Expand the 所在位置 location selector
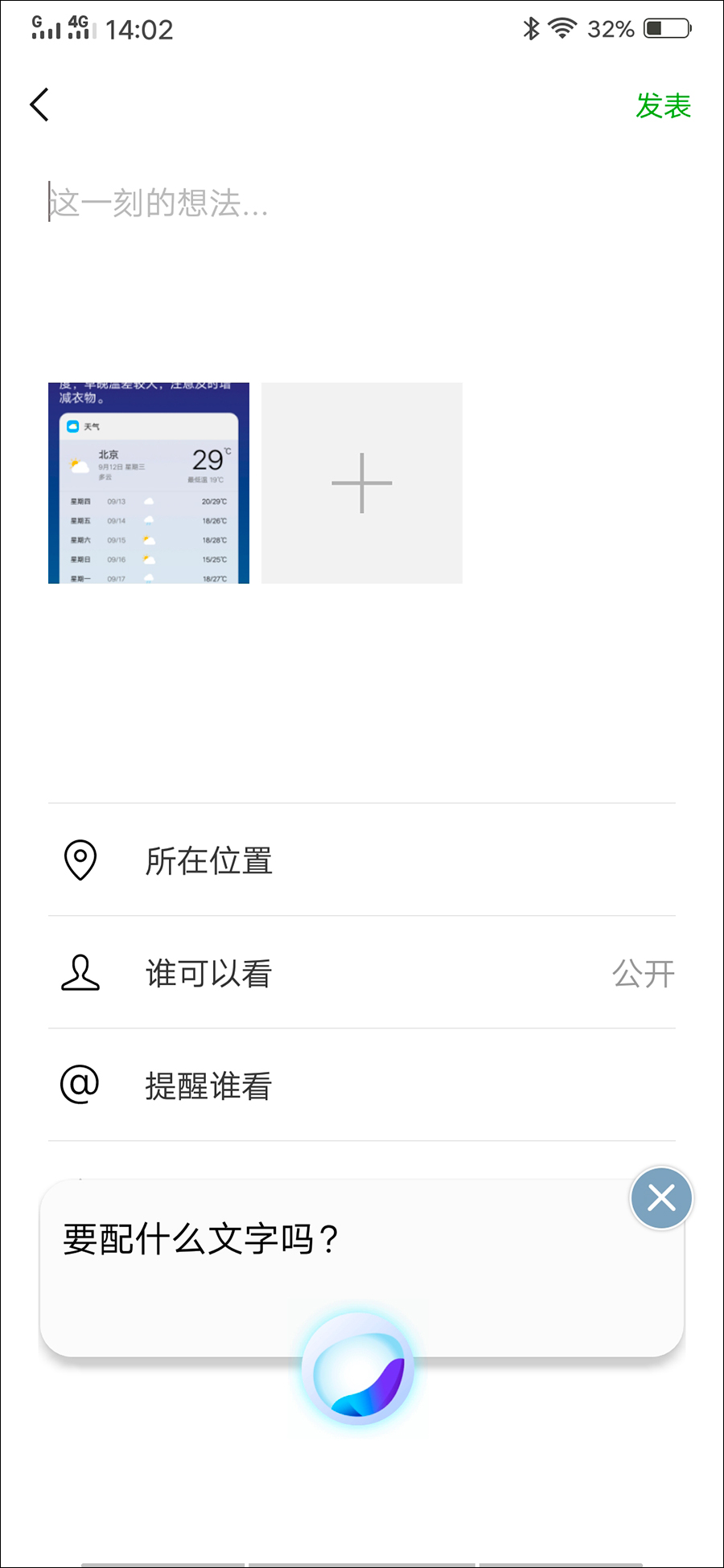724x1568 pixels. (208, 860)
